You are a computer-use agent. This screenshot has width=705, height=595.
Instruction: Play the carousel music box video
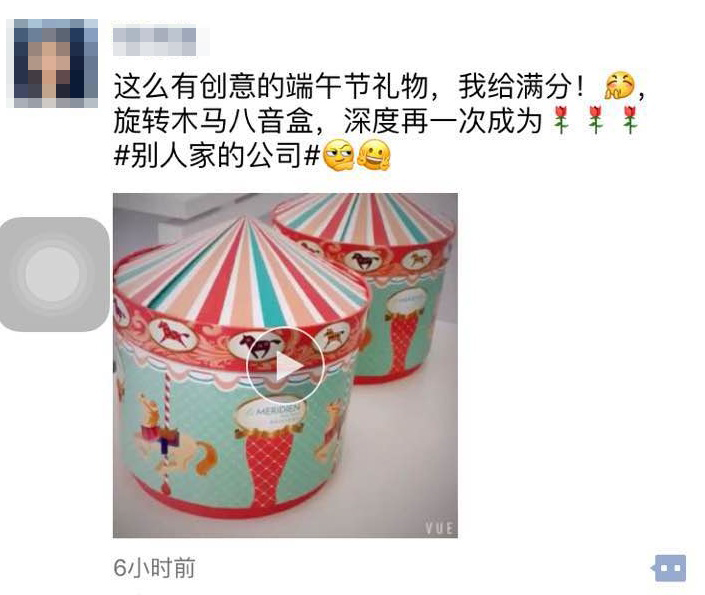tap(285, 366)
